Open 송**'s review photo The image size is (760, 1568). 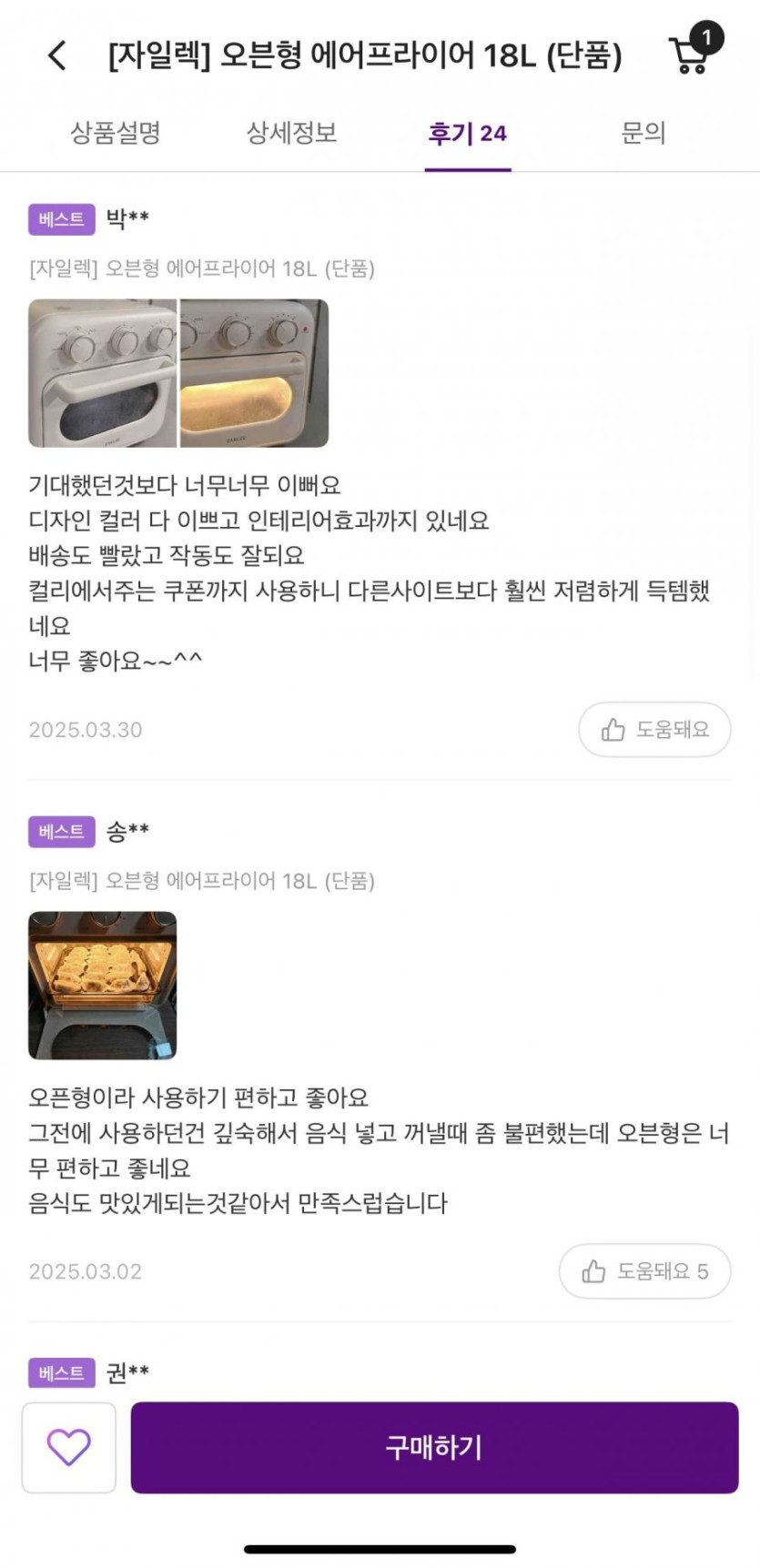pos(102,985)
